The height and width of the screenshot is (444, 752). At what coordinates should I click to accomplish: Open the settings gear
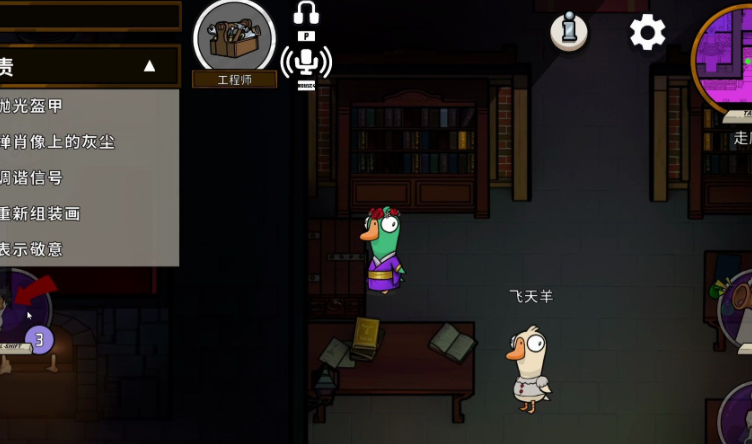[x=647, y=33]
